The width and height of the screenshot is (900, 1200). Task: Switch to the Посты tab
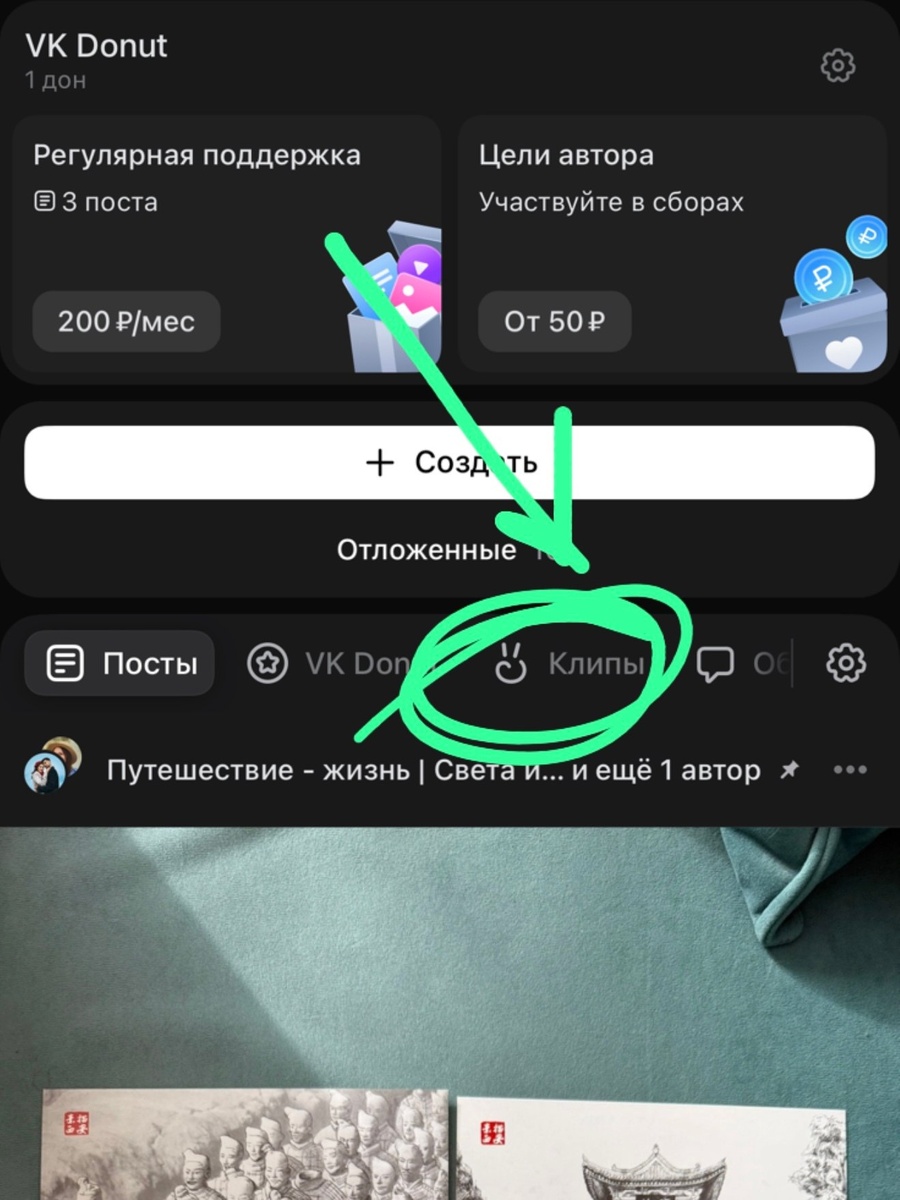(x=118, y=663)
